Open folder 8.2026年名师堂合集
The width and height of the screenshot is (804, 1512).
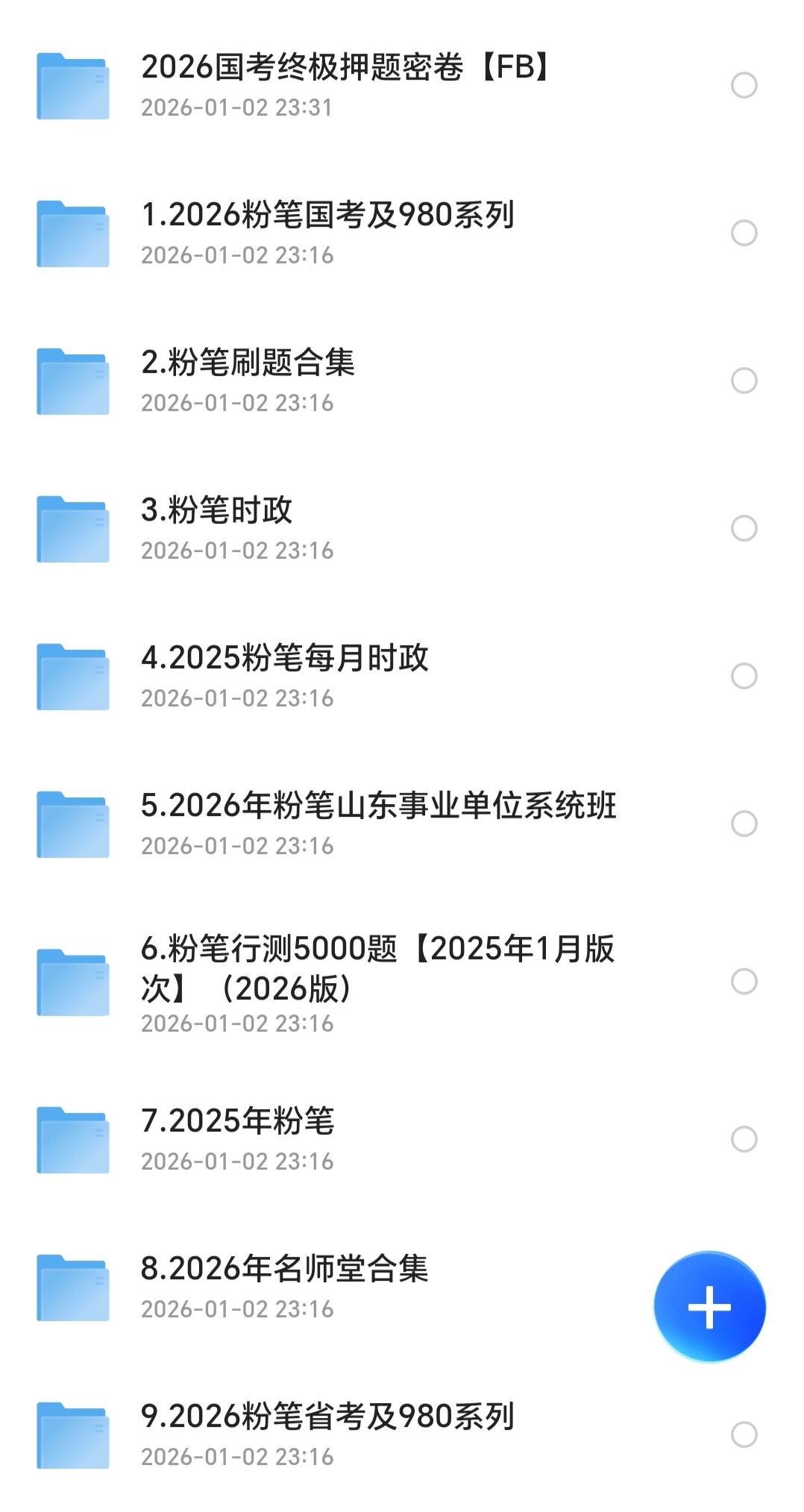point(285,1286)
